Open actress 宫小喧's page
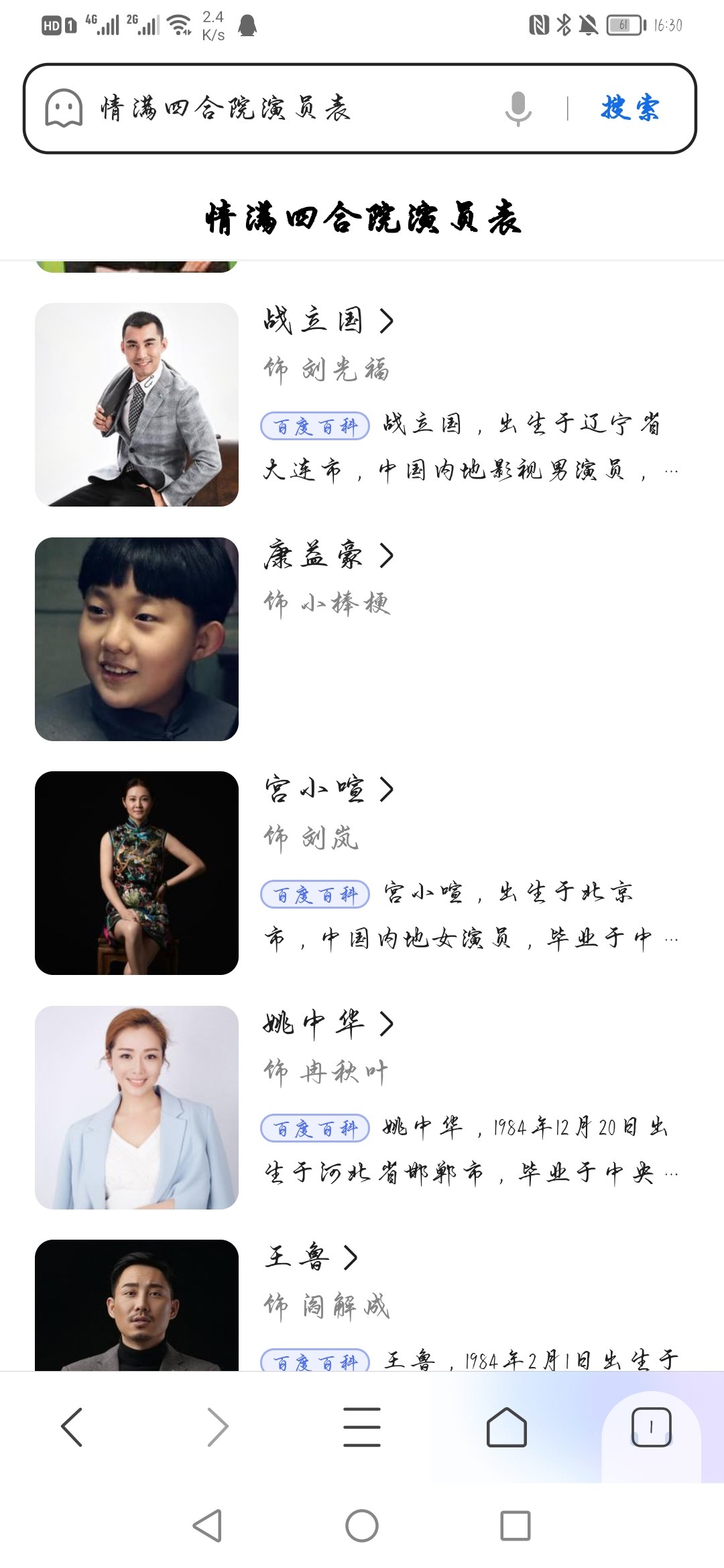 click(x=328, y=789)
